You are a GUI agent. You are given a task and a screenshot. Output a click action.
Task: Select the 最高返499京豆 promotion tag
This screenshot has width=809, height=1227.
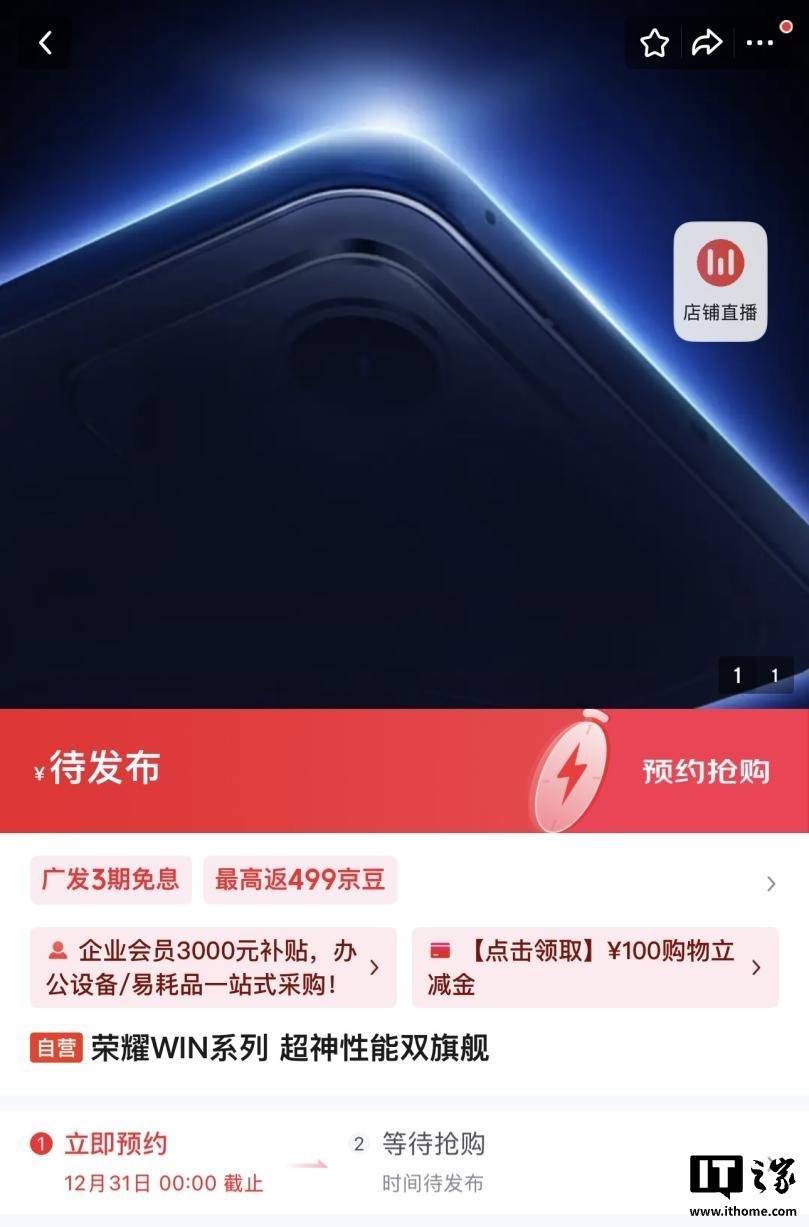click(x=298, y=880)
